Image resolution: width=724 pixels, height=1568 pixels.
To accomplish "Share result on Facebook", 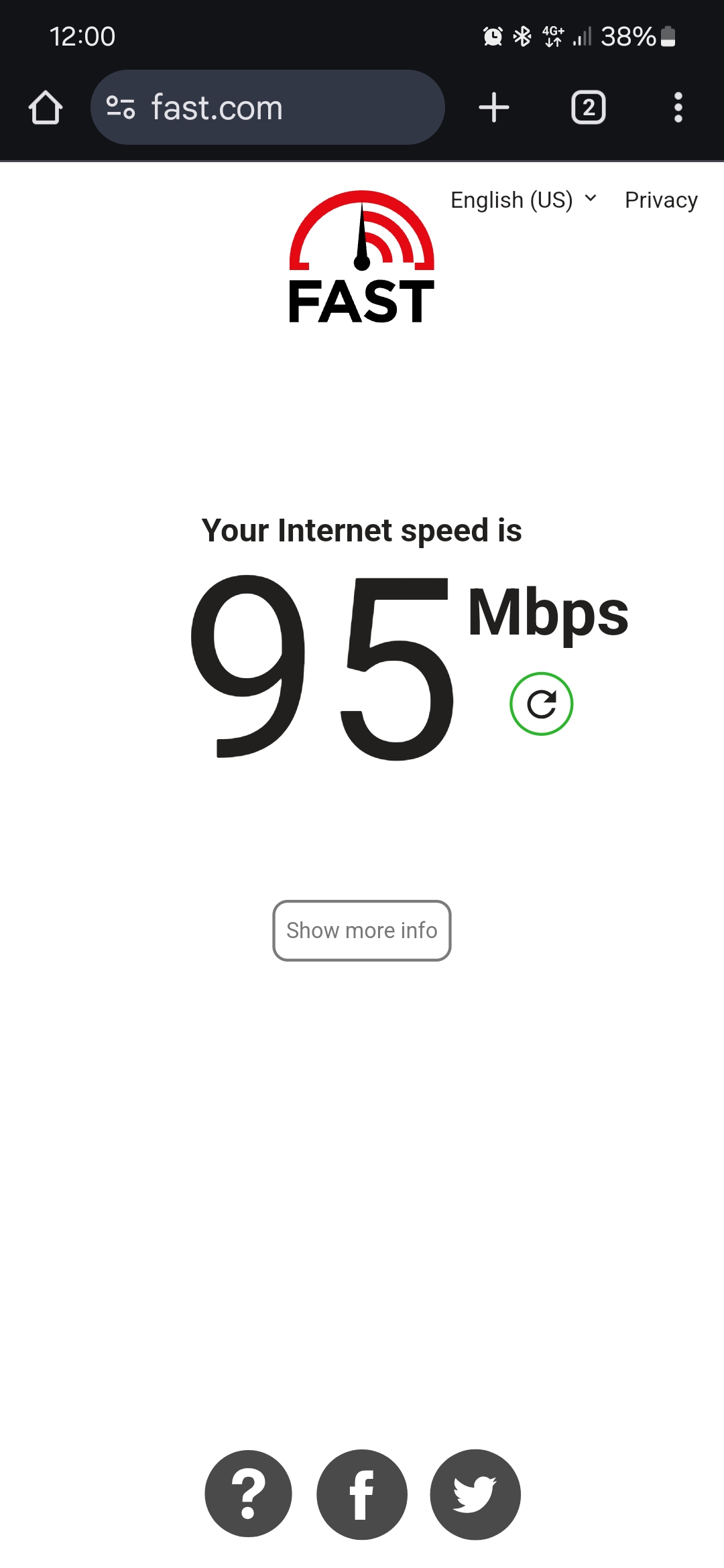I will (x=362, y=1494).
